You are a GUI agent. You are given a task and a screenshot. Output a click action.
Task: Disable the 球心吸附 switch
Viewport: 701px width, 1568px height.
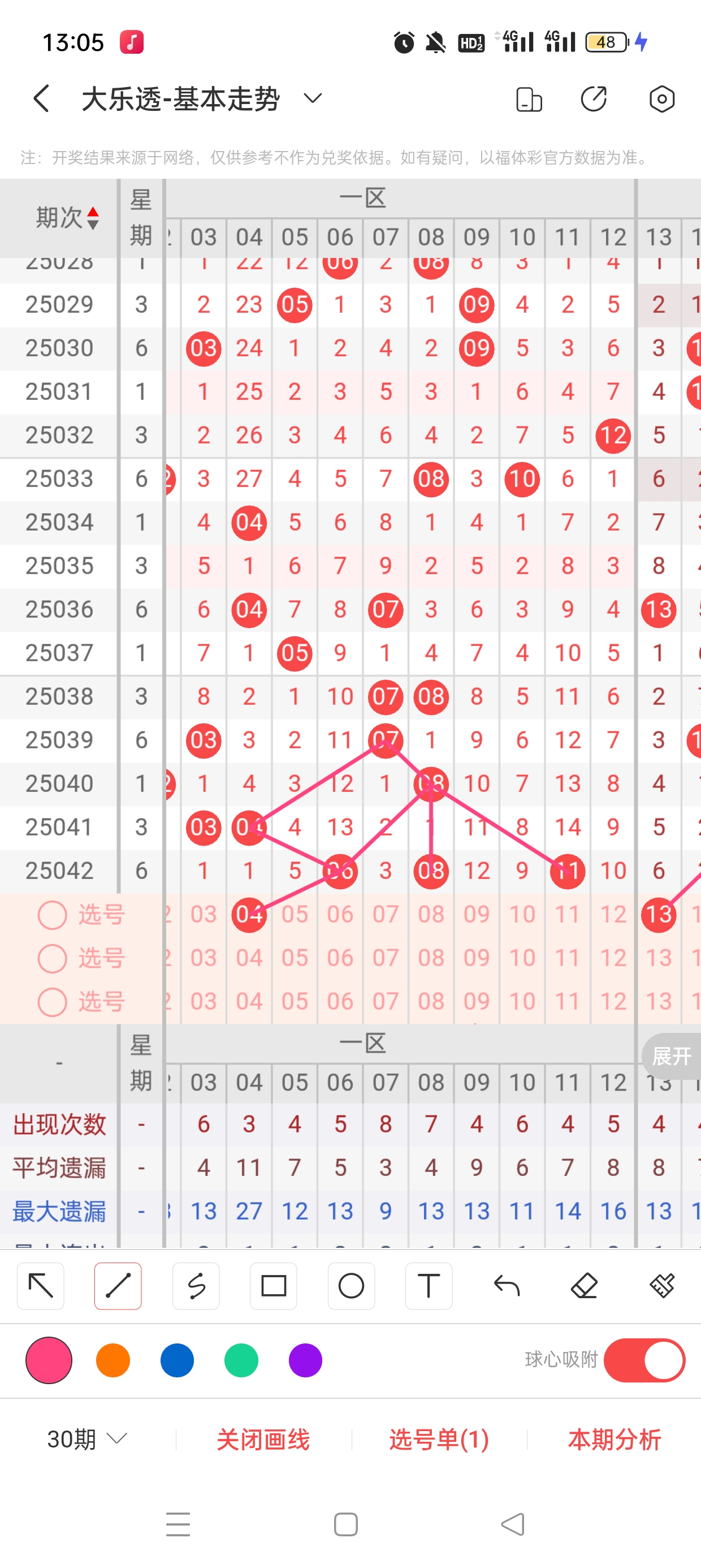coord(644,1360)
